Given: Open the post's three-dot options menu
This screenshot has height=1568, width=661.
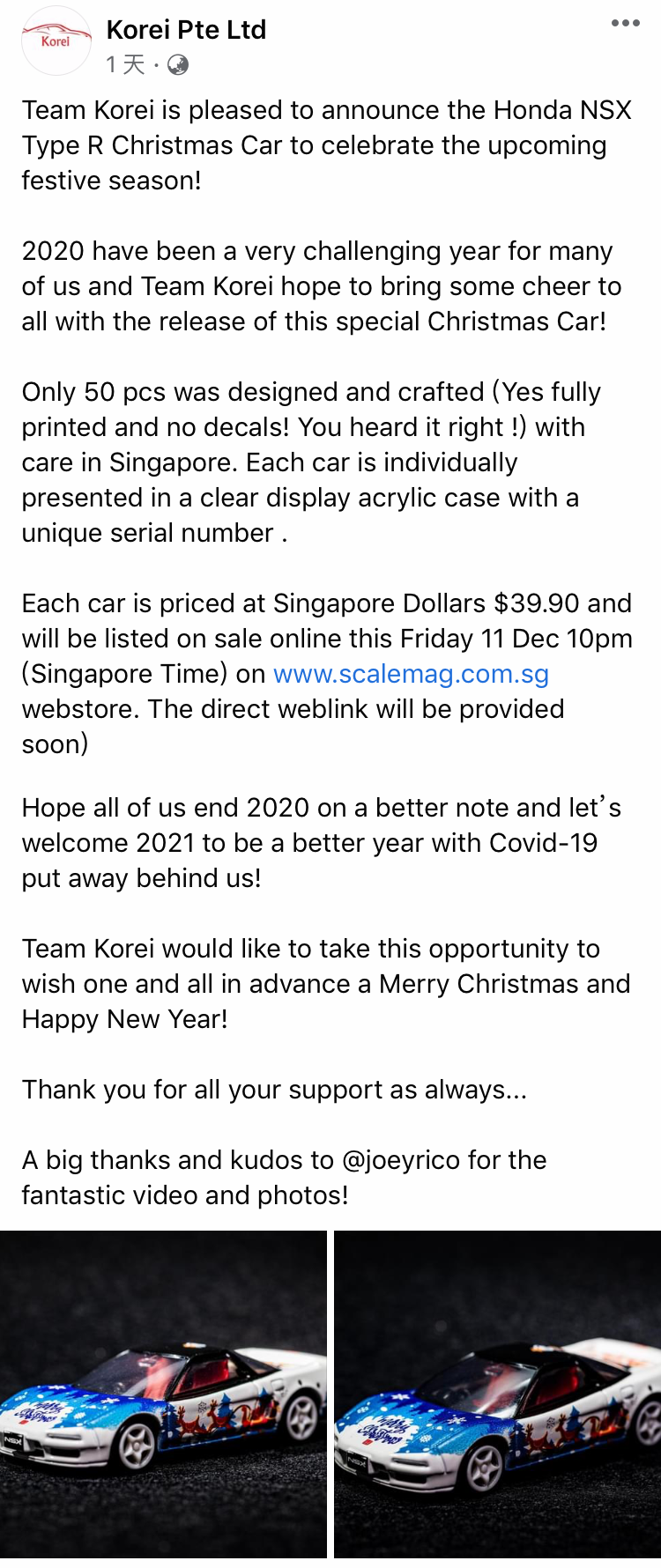Looking at the screenshot, I should pyautogui.click(x=625, y=24).
